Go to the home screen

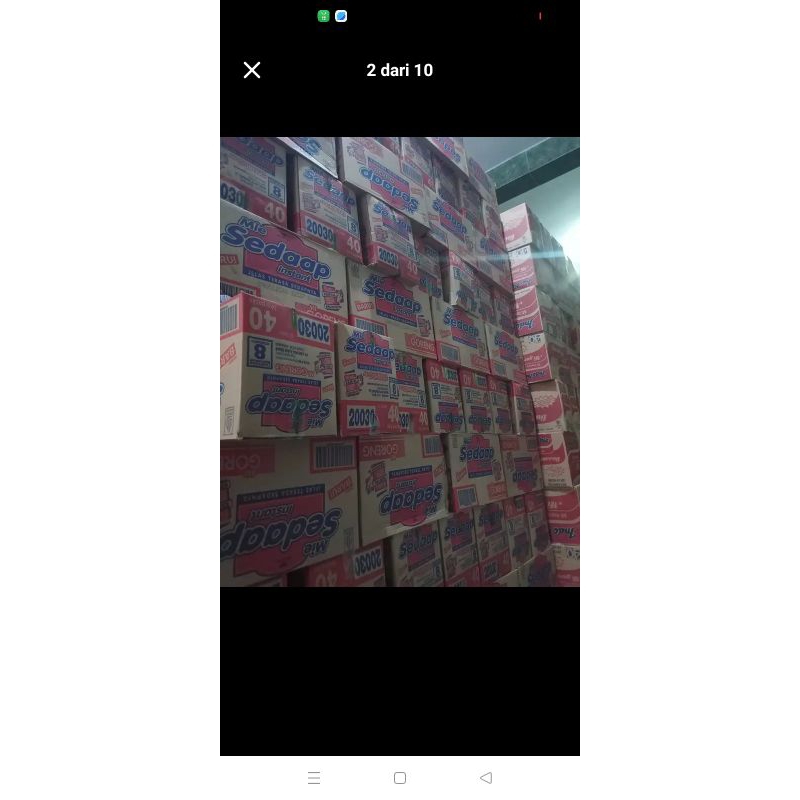[x=400, y=778]
